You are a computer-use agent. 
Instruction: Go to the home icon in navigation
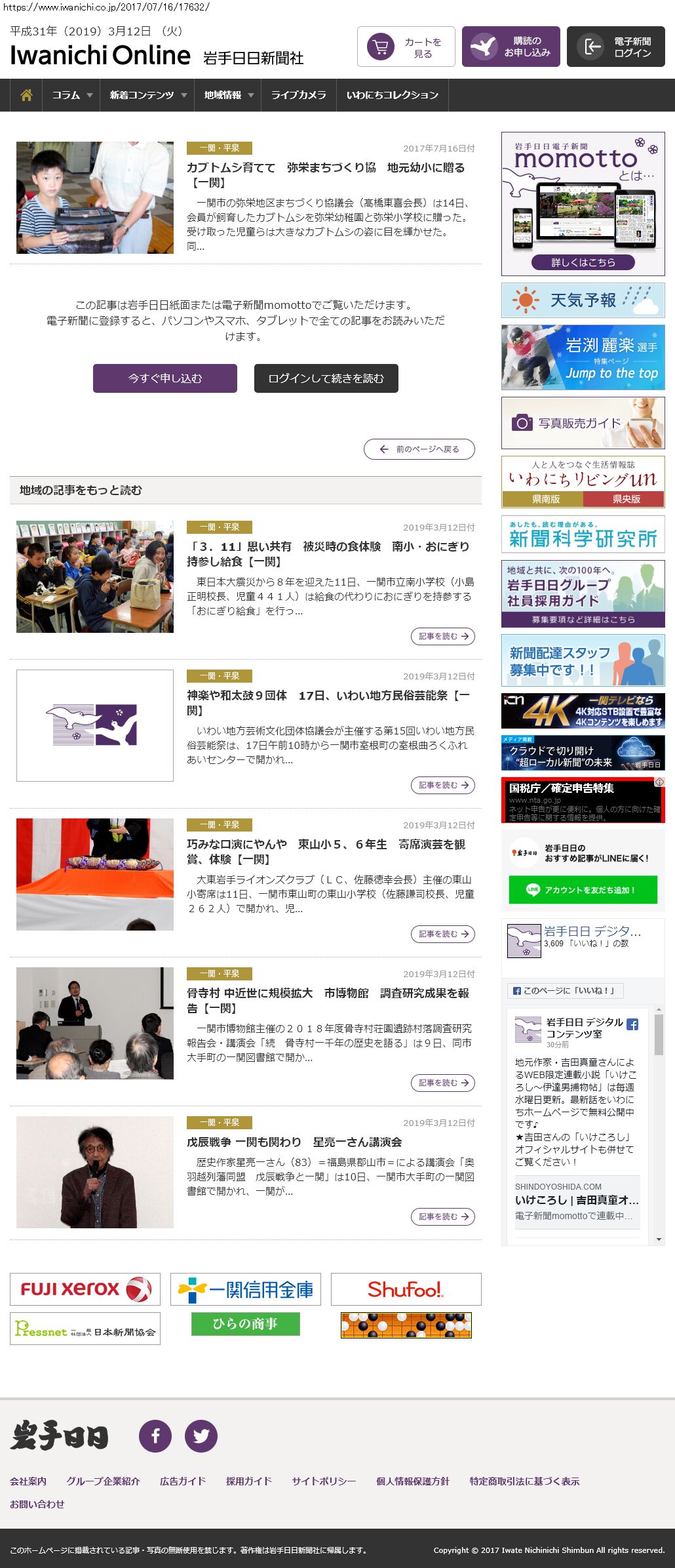pyautogui.click(x=26, y=95)
